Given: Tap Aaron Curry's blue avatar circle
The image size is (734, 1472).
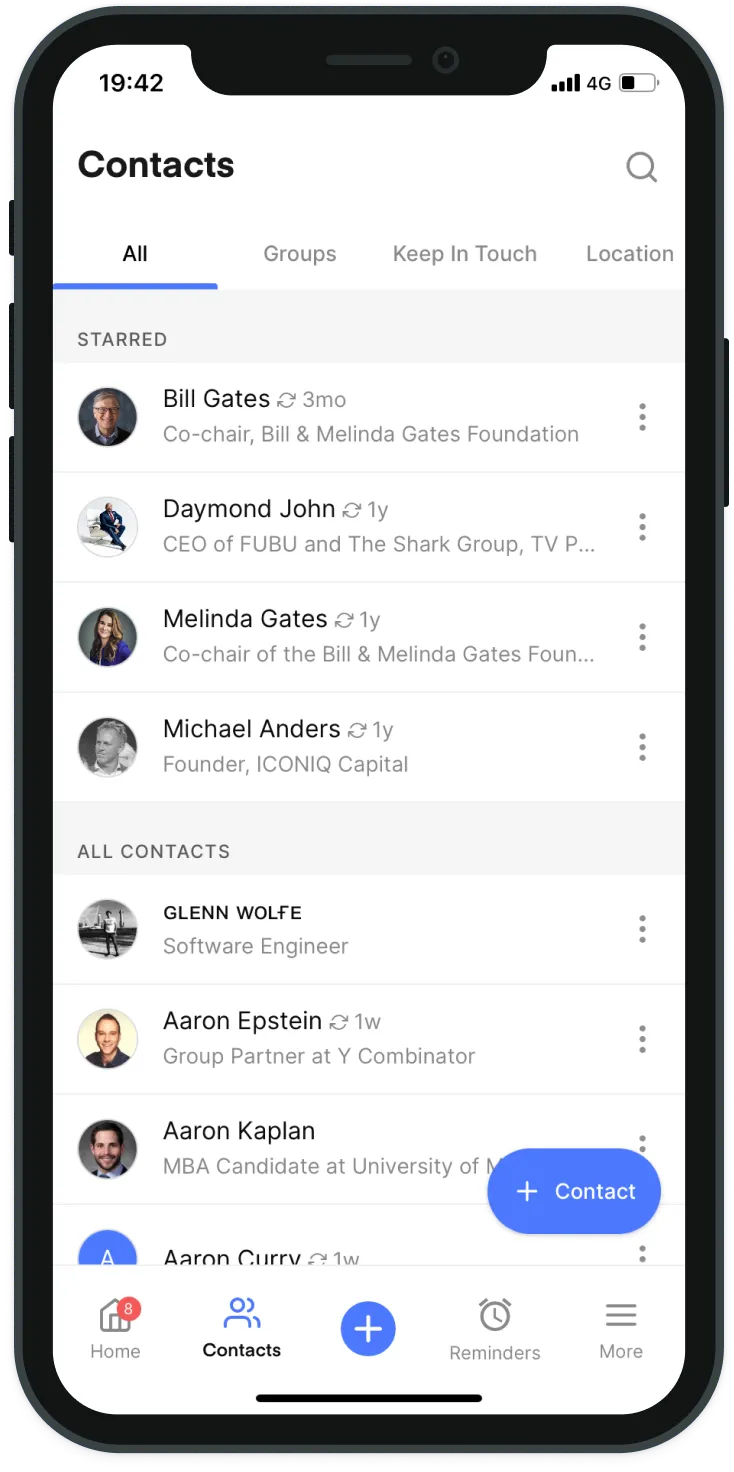Looking at the screenshot, I should [107, 1250].
